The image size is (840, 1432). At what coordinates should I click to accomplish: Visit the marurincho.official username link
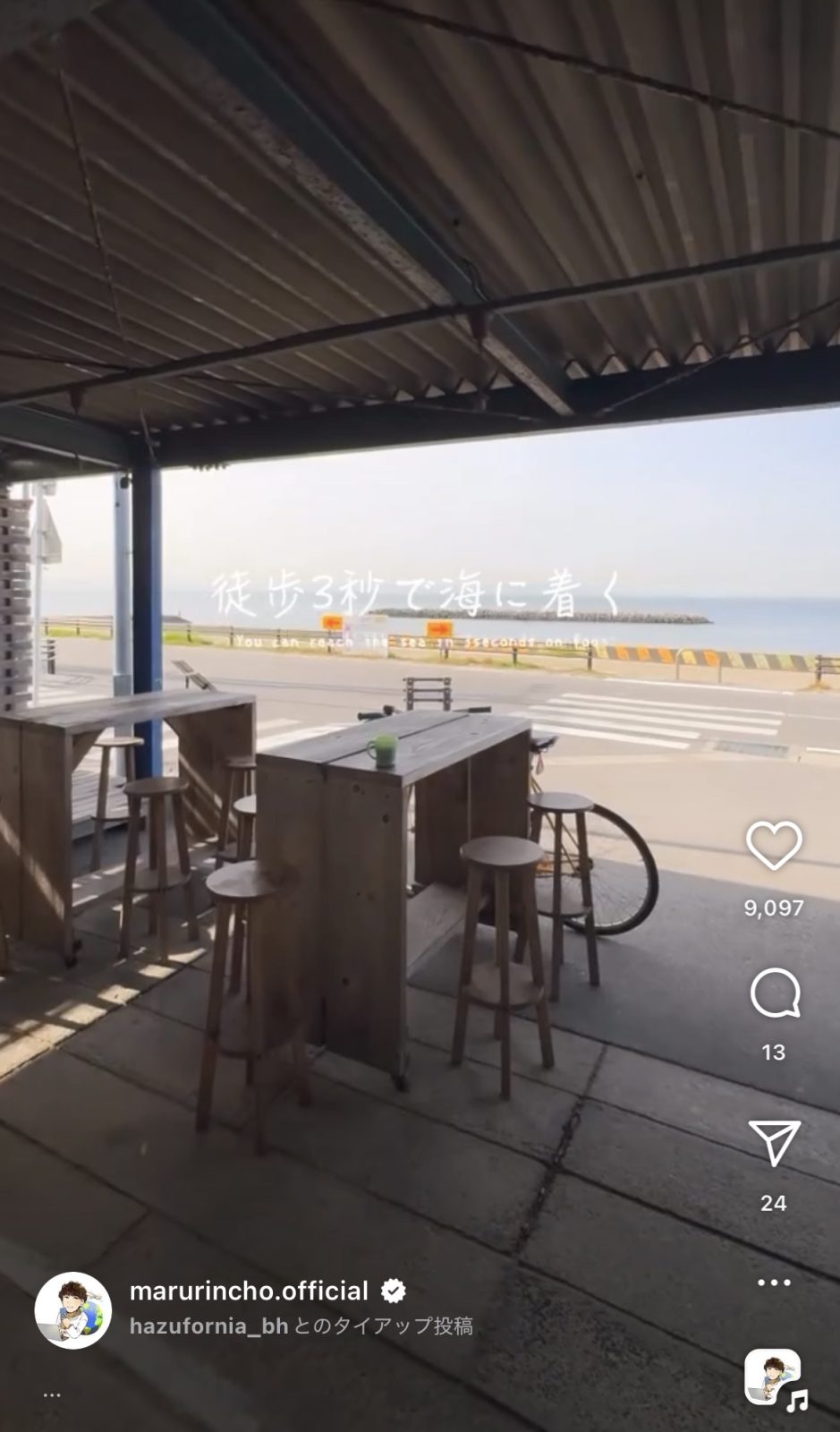249,1291
